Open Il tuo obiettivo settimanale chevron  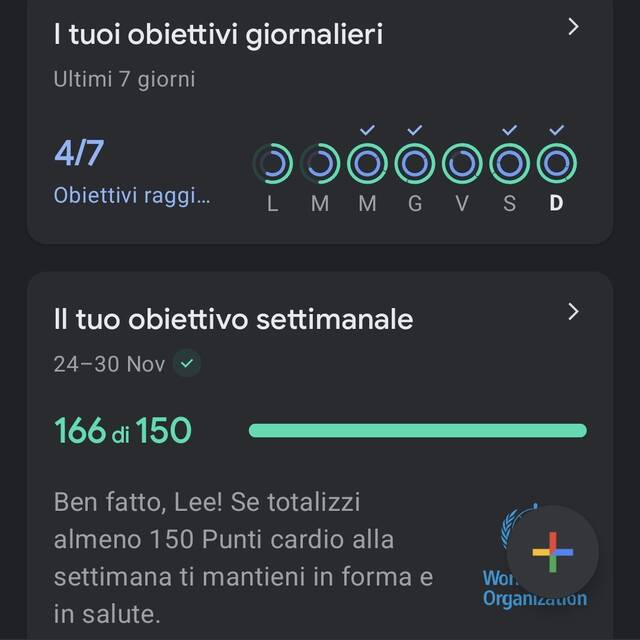(x=573, y=312)
